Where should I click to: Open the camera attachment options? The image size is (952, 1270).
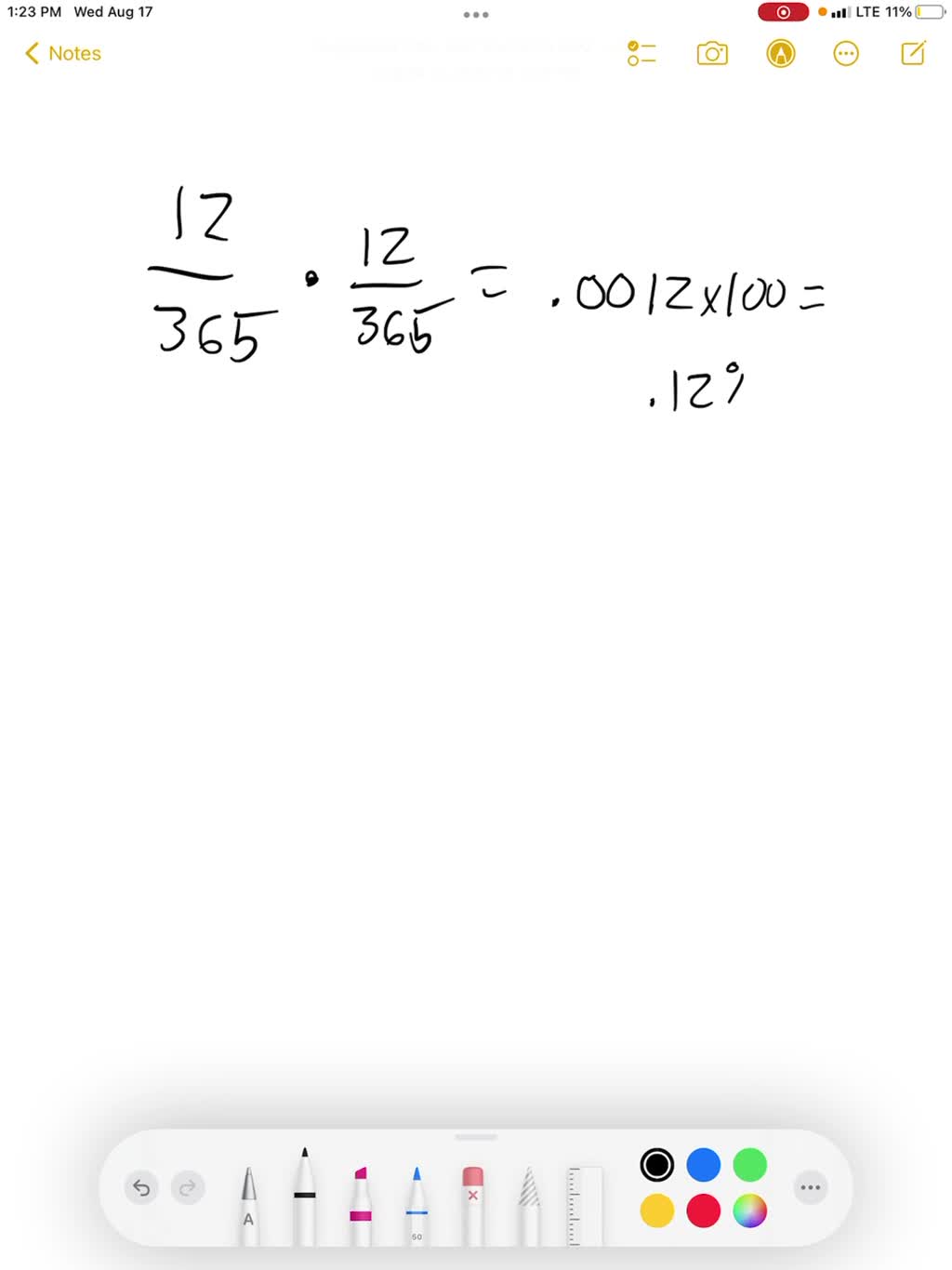click(x=712, y=54)
